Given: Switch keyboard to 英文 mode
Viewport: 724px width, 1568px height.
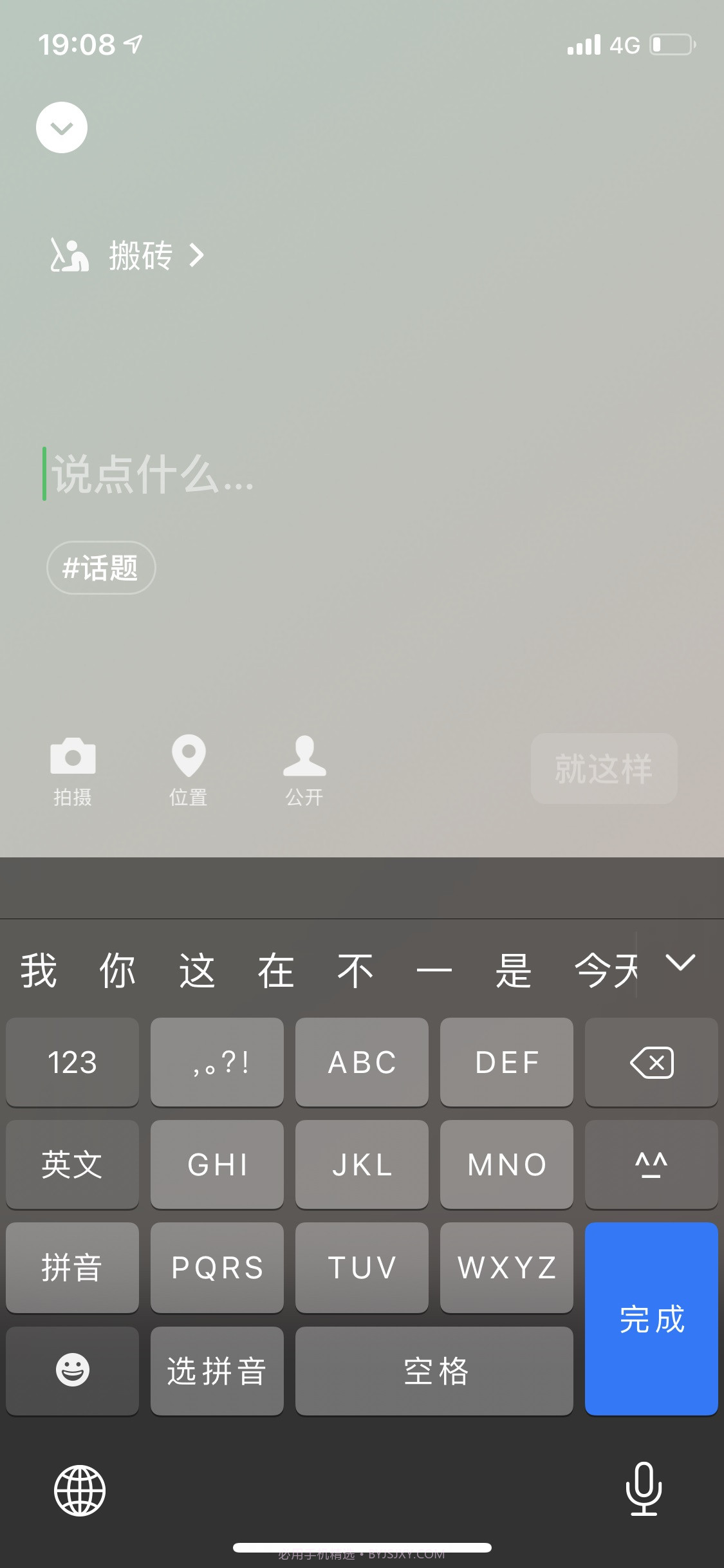Looking at the screenshot, I should [x=71, y=1165].
